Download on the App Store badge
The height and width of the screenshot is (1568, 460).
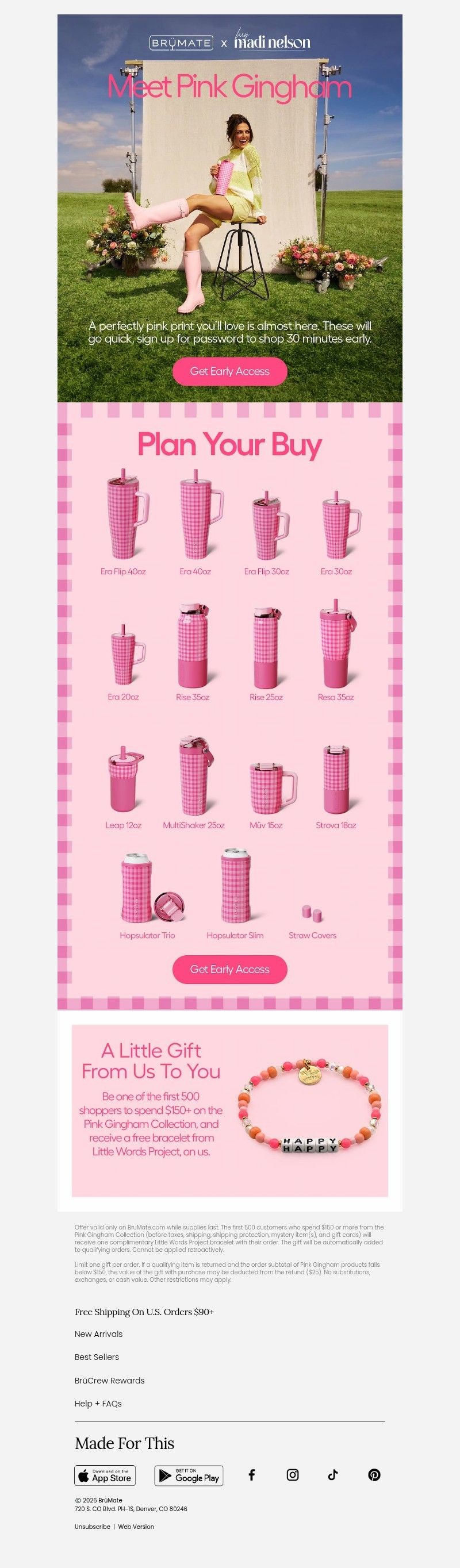(105, 1475)
